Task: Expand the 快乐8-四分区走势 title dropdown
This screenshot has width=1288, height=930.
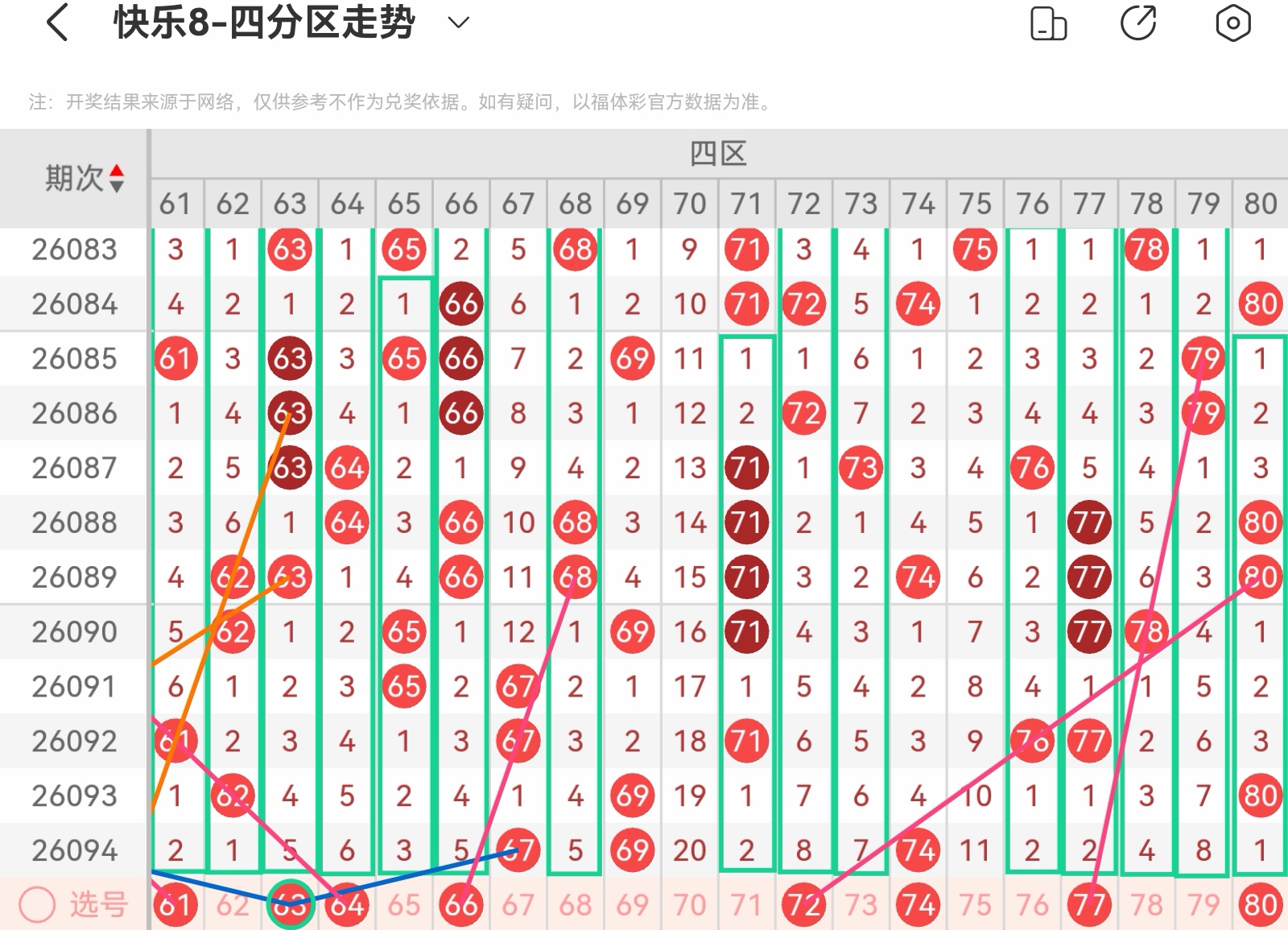Action: [x=458, y=23]
